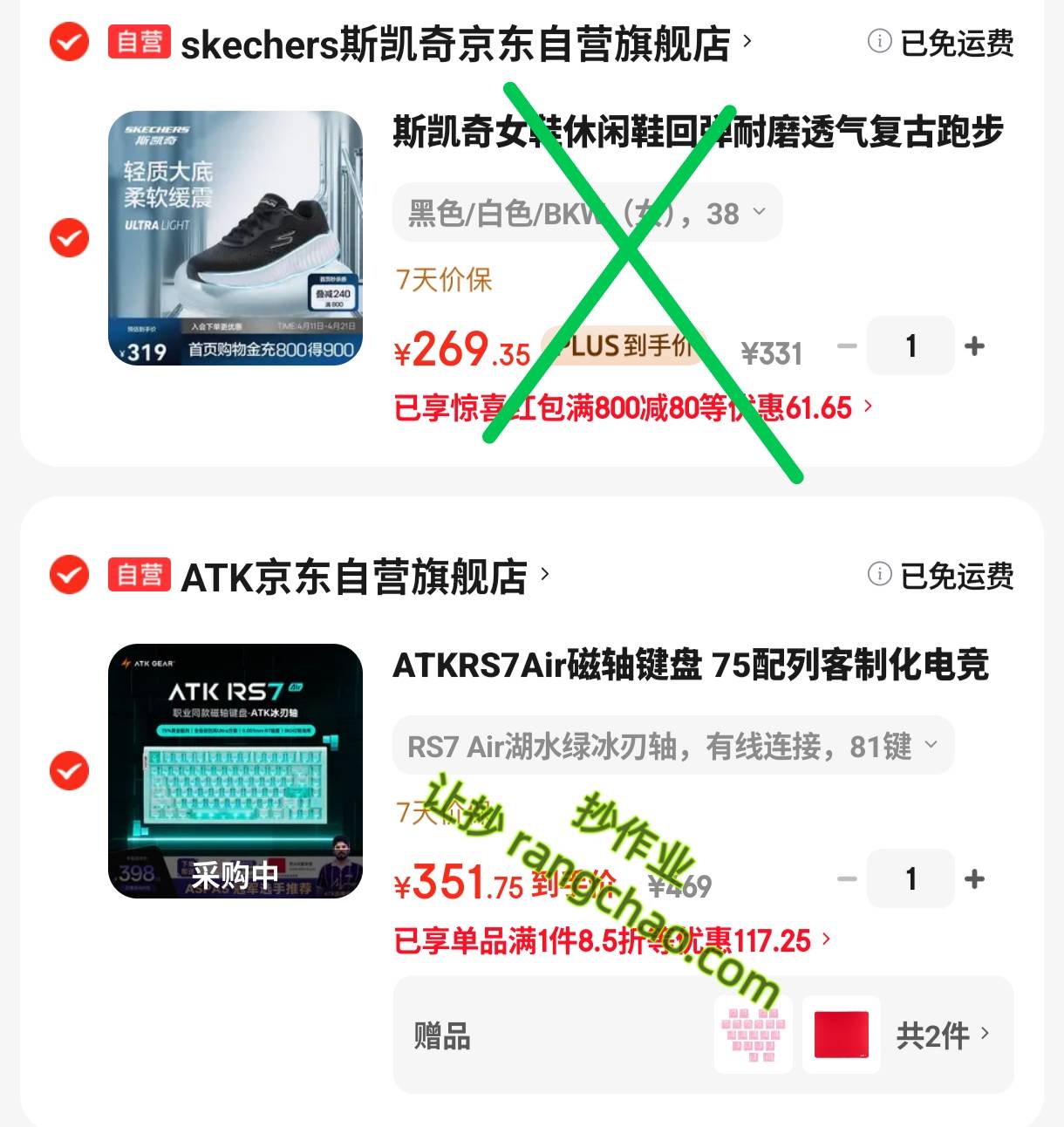The width and height of the screenshot is (1064, 1127).
Task: Increase the ATK keyboard quantity
Action: (974, 878)
